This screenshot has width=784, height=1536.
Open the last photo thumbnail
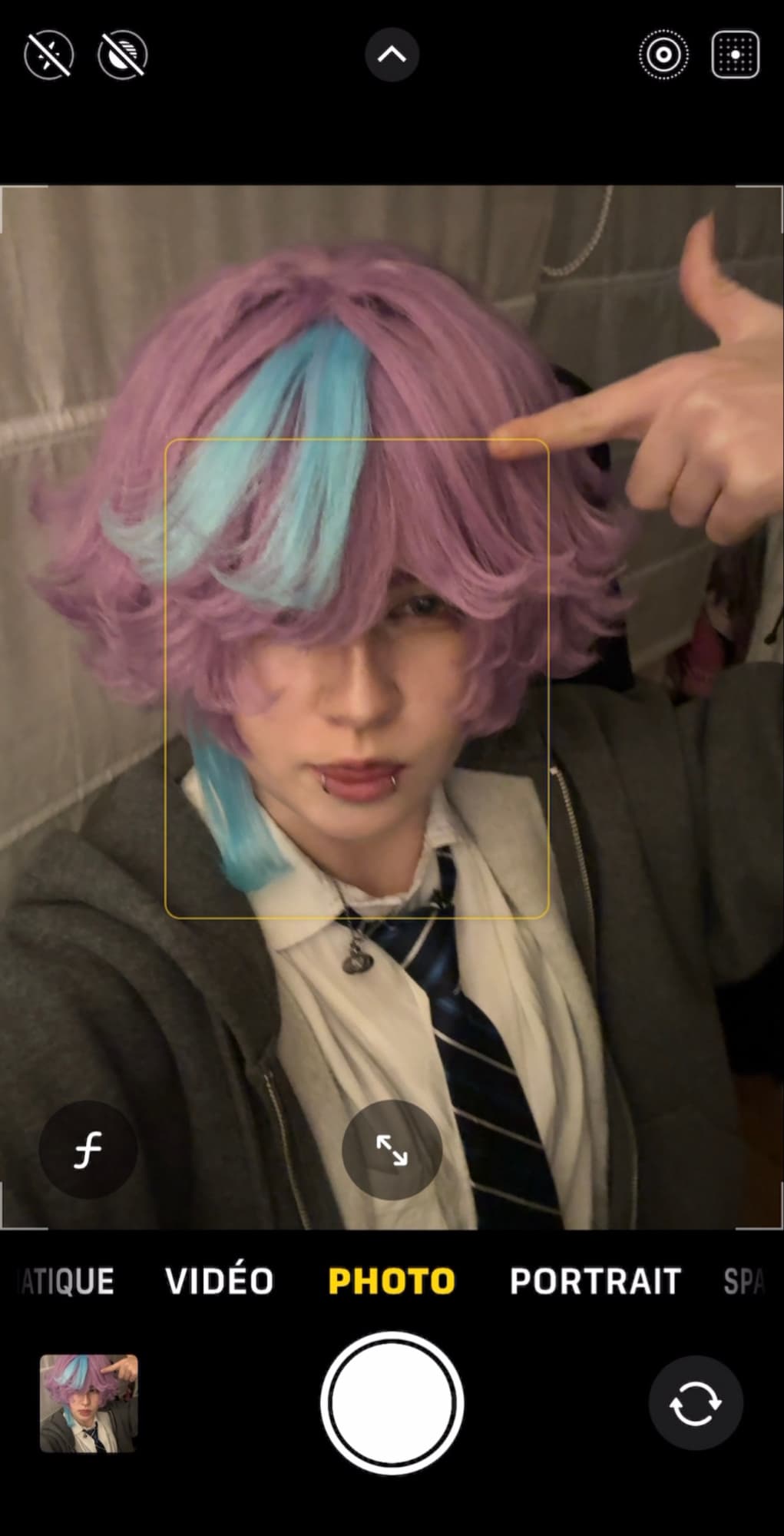(89, 1403)
